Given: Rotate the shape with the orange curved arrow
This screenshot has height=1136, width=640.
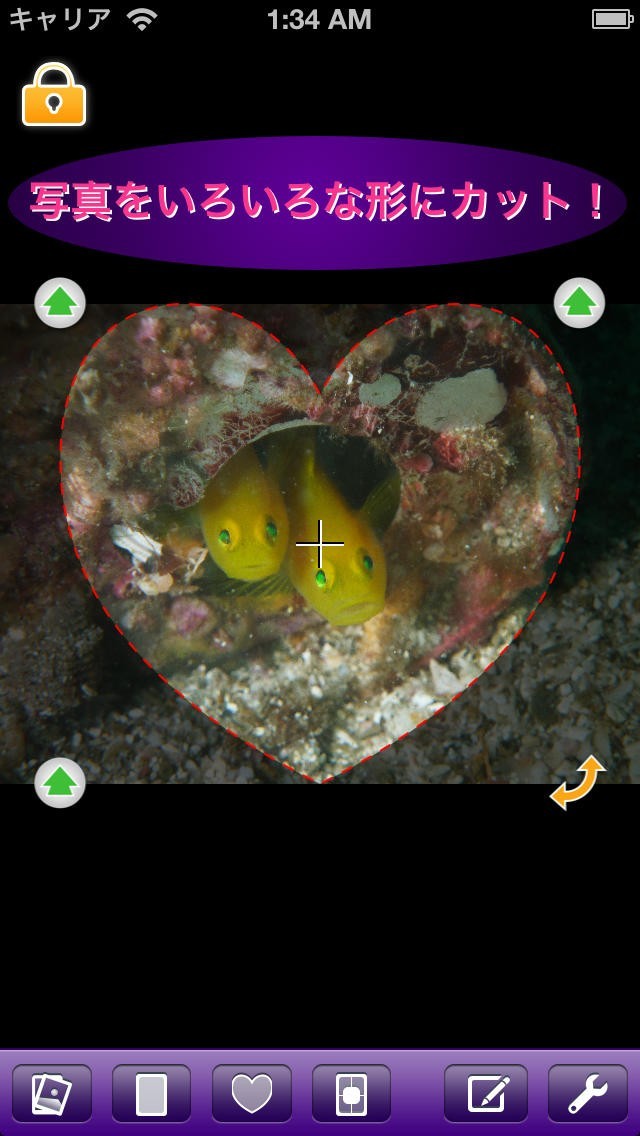Looking at the screenshot, I should [x=578, y=781].
